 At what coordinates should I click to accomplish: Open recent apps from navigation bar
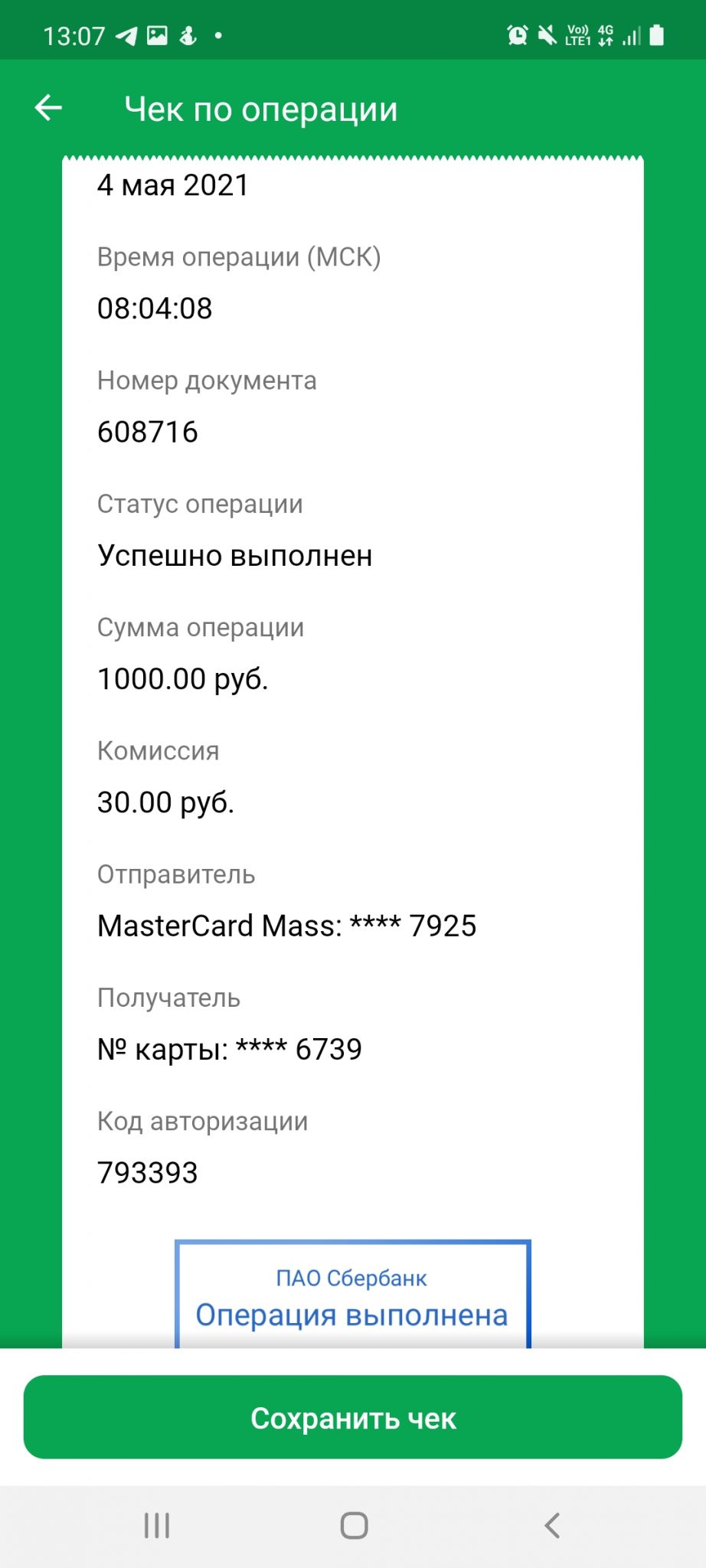coord(156,1525)
